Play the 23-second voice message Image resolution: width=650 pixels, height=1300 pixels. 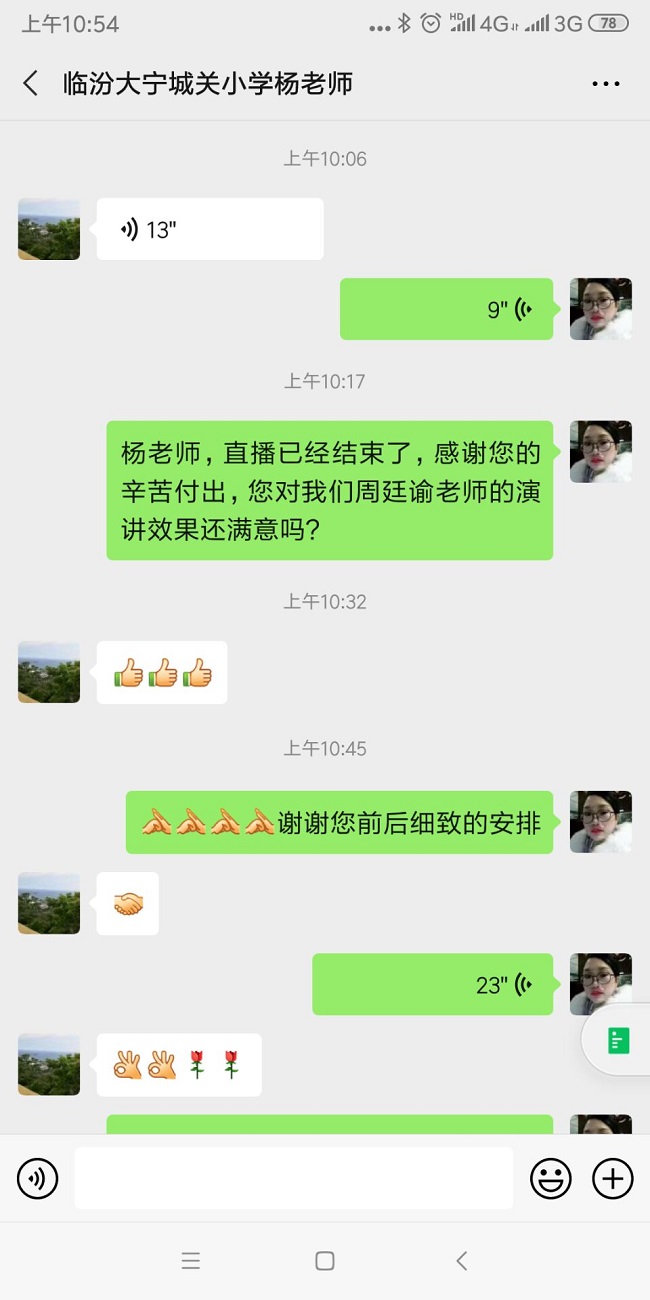(432, 985)
